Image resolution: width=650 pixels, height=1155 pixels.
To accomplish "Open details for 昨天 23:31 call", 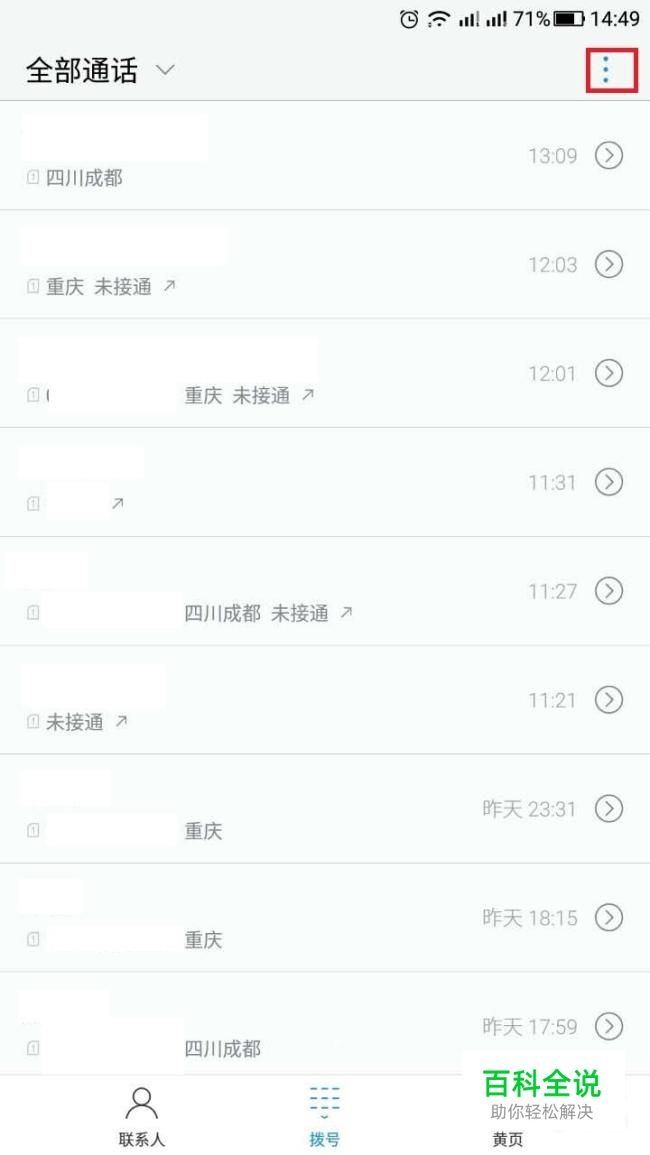I will tap(609, 809).
